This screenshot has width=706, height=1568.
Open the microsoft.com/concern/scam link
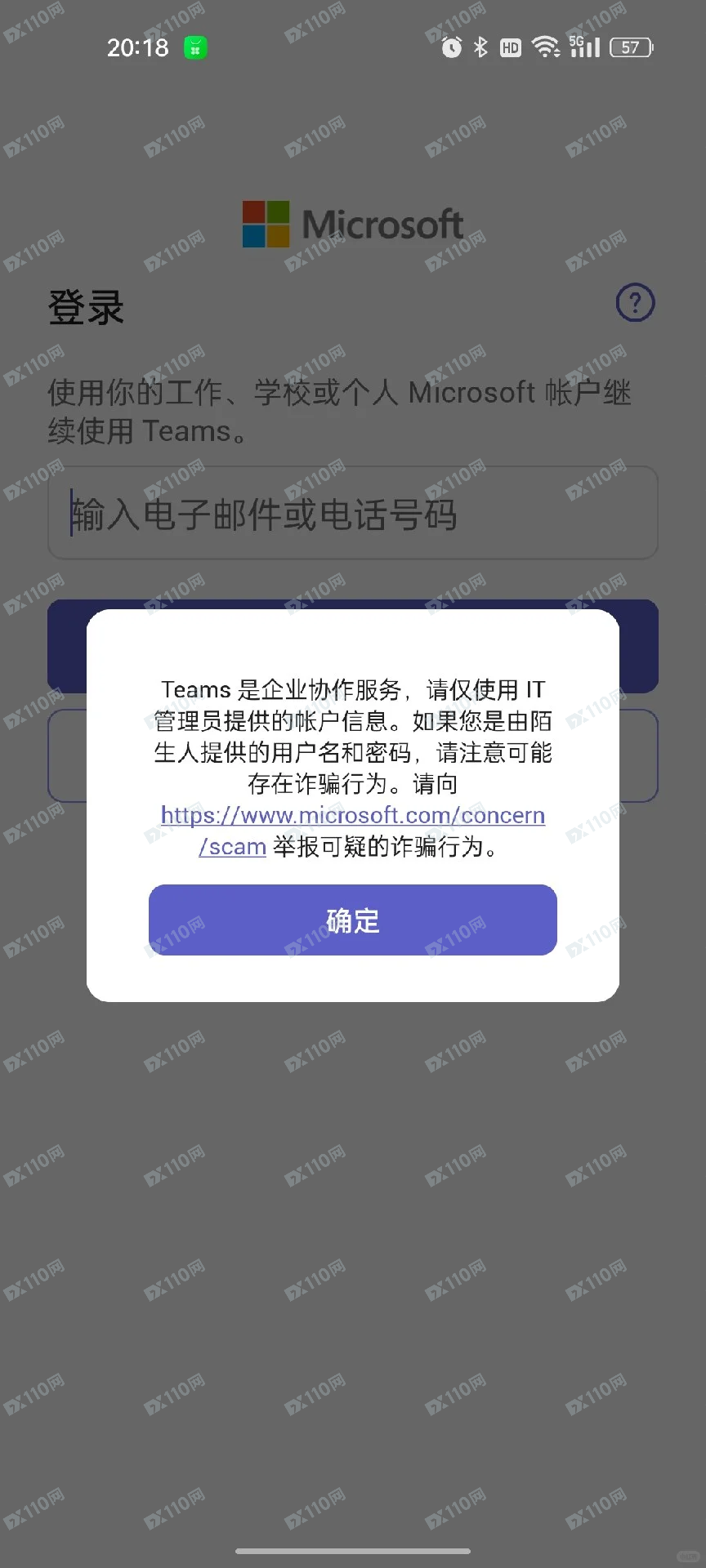click(352, 816)
